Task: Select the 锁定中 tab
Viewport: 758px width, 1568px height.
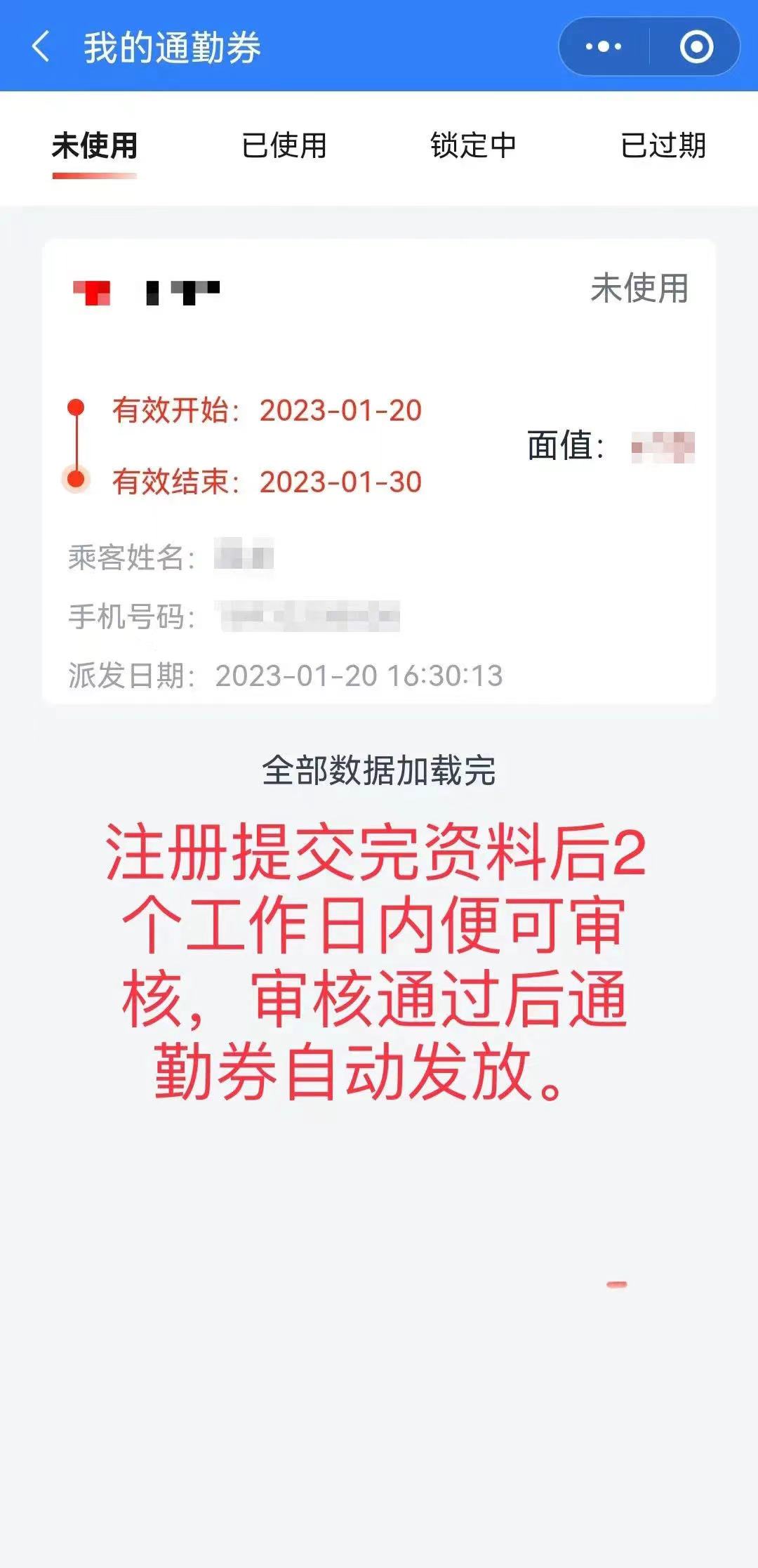Action: click(x=474, y=146)
